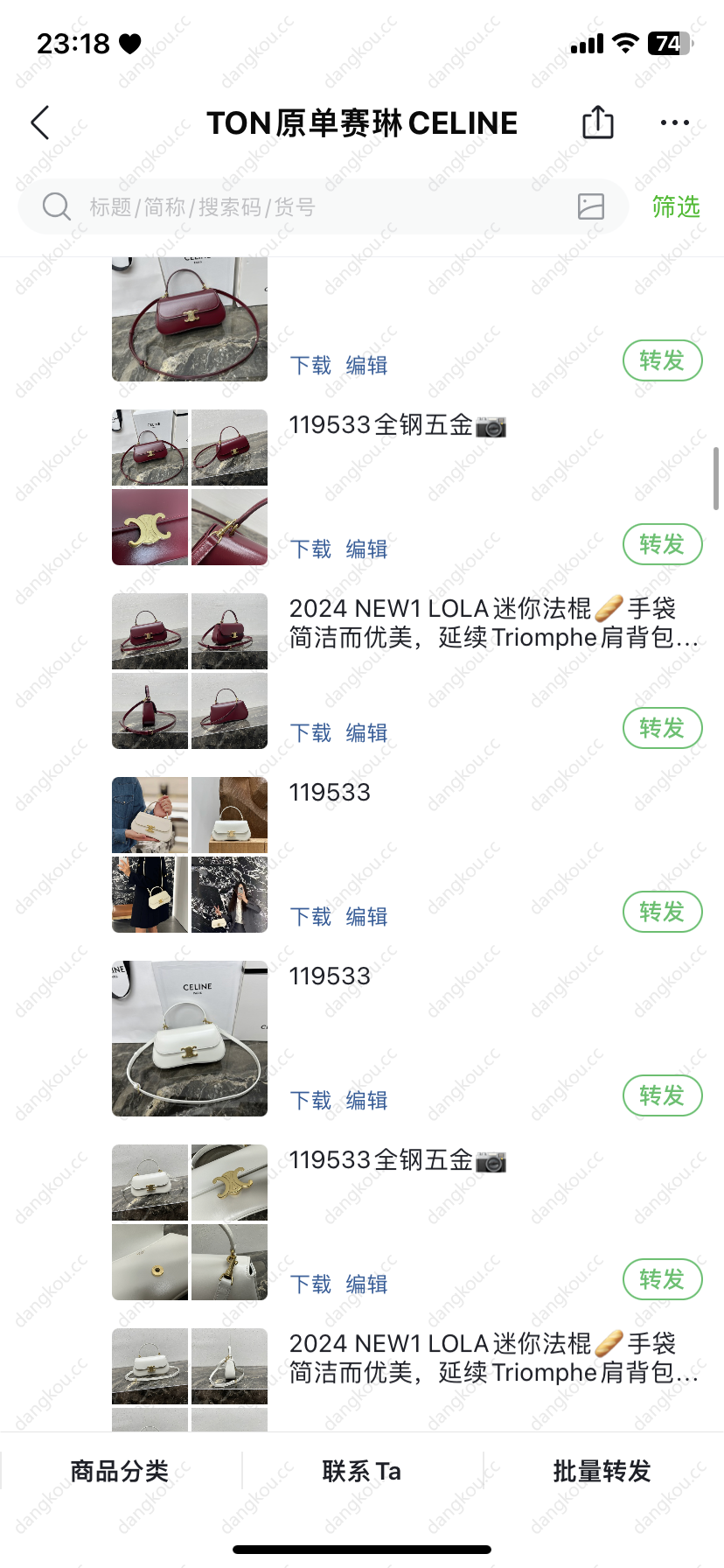Image resolution: width=724 pixels, height=1568 pixels.
Task: Open the single white bag 119533 photo
Action: (190, 1039)
